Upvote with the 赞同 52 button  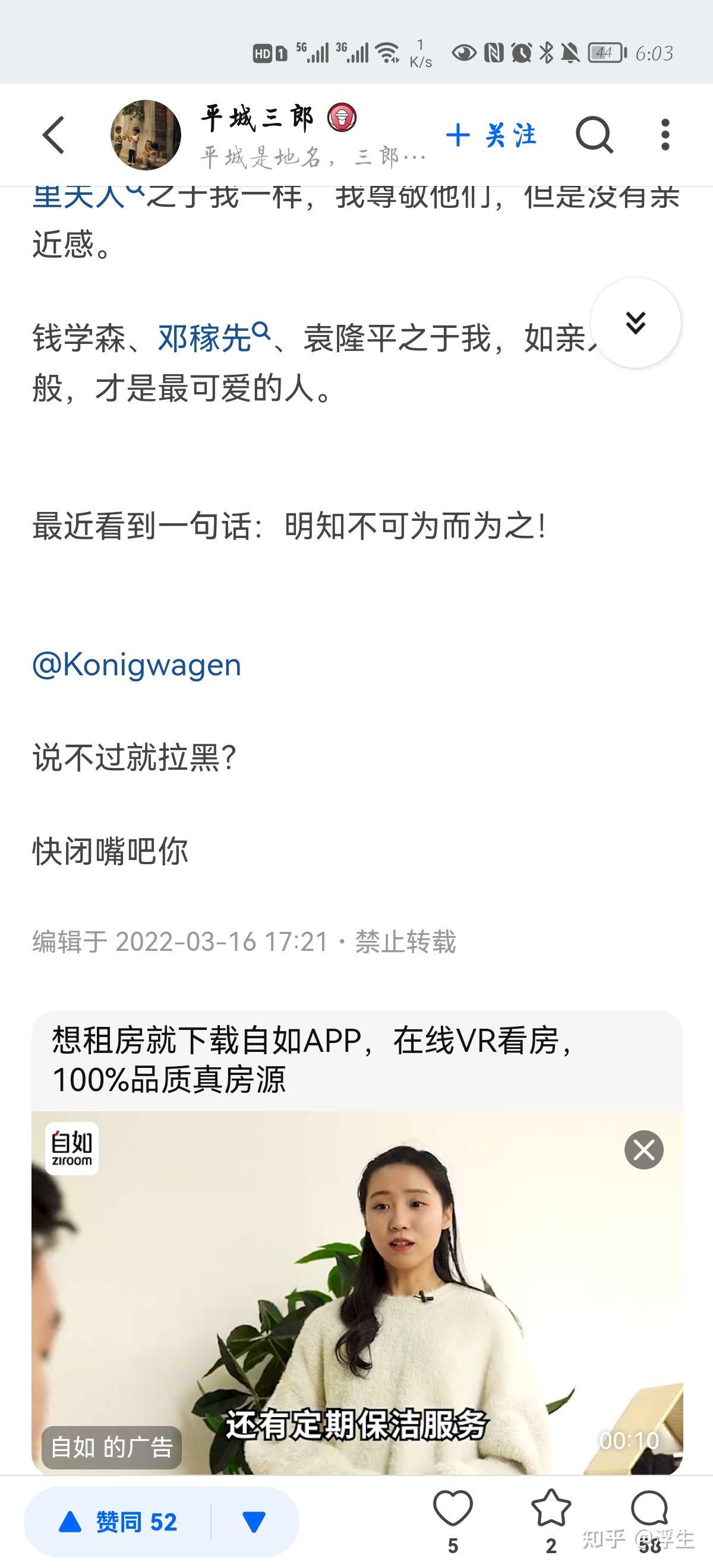point(118,1522)
